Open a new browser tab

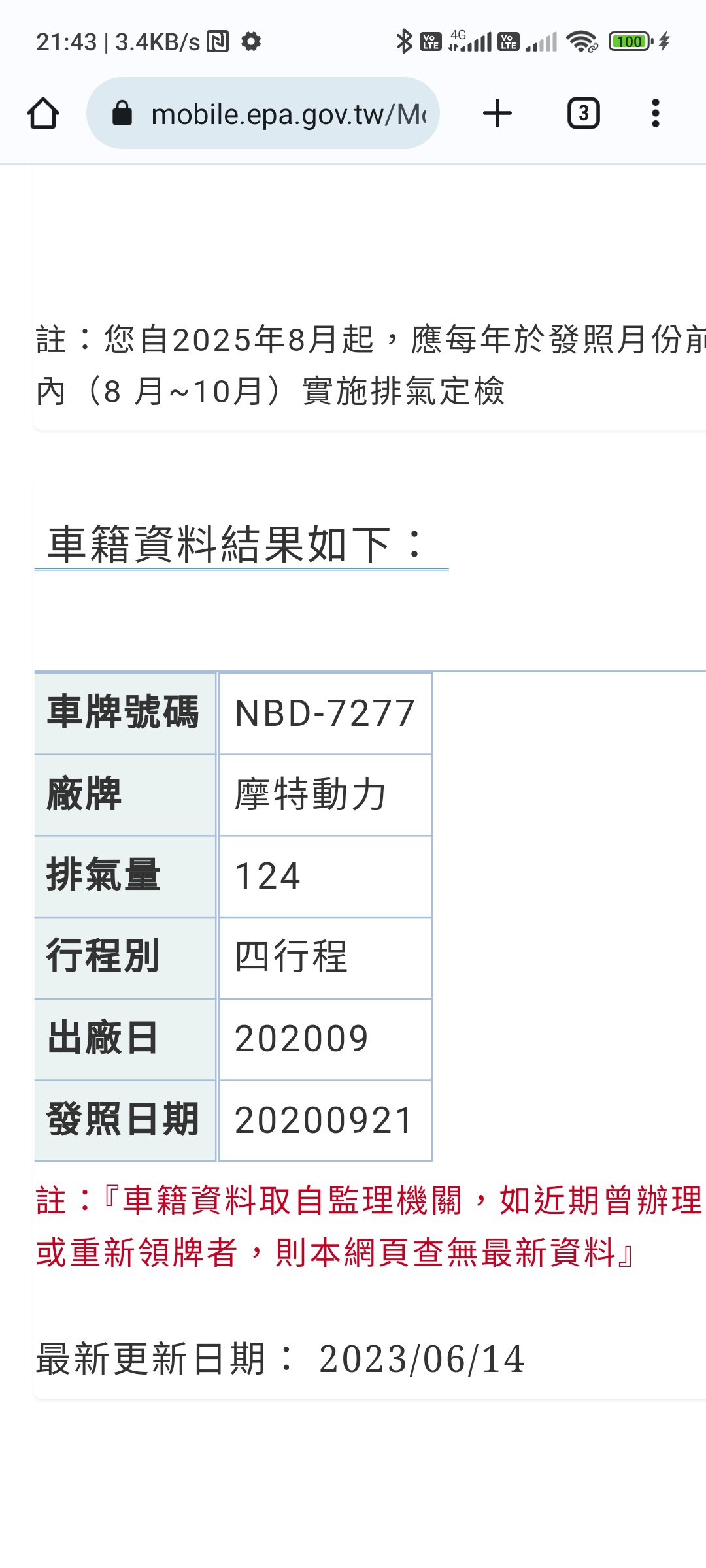point(497,114)
